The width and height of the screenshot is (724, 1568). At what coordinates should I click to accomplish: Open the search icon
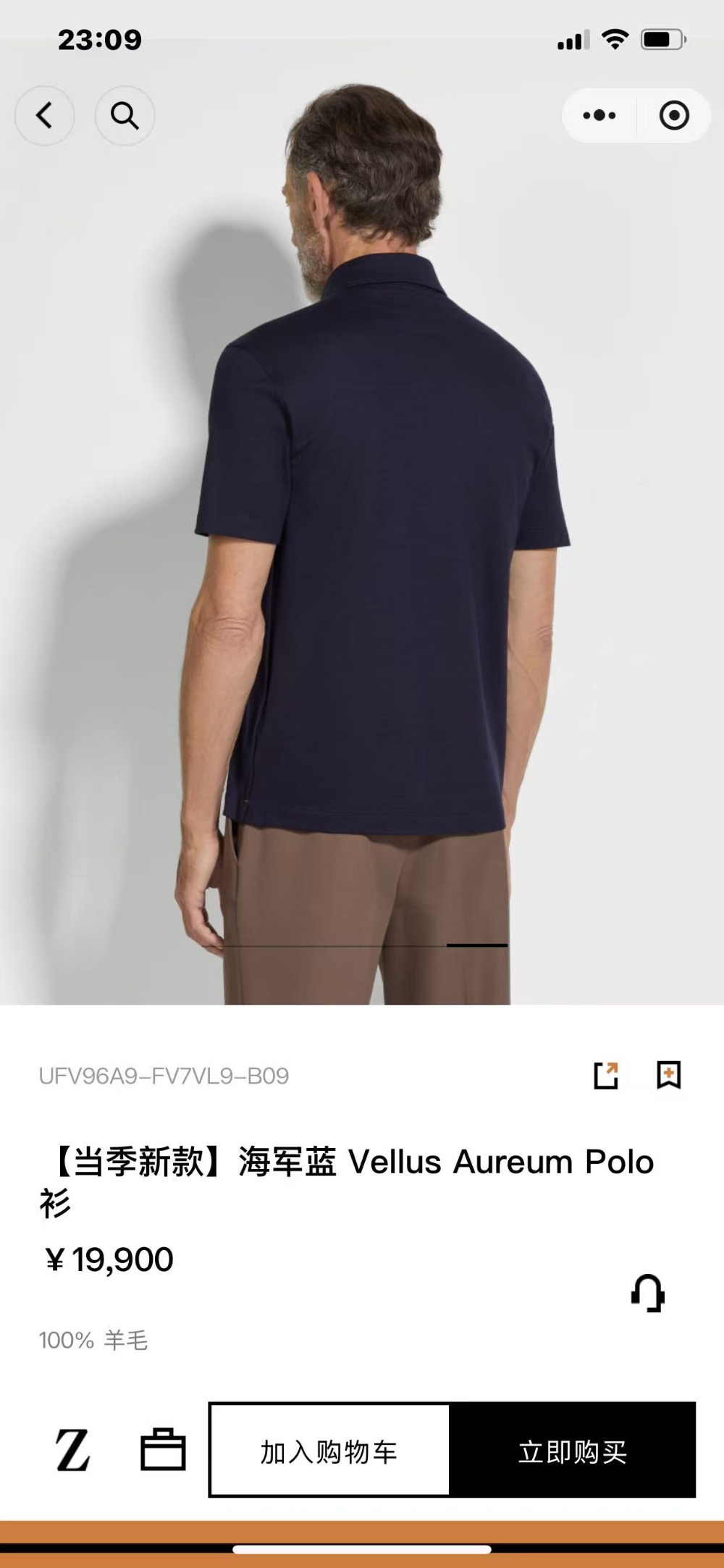(x=125, y=115)
